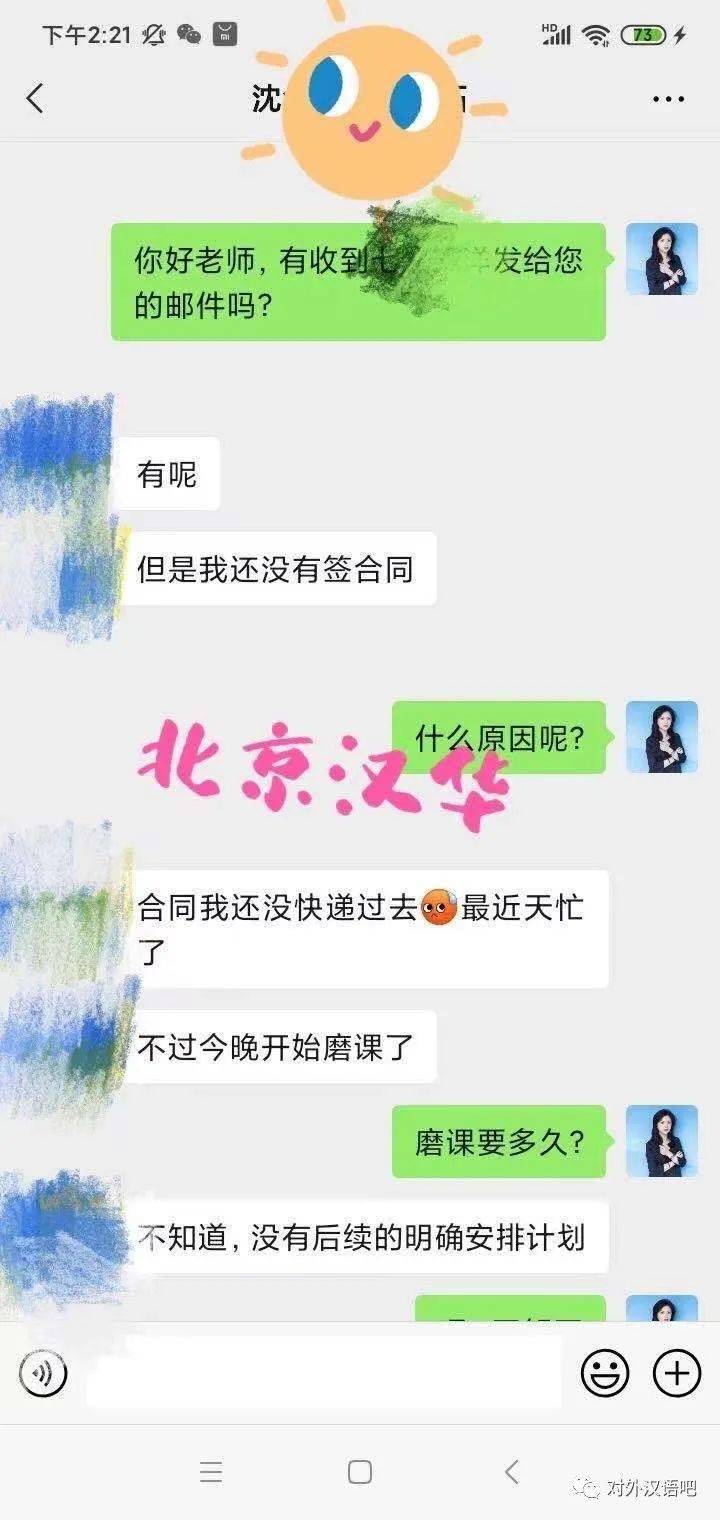This screenshot has width=720, height=1520.
Task: Open the emoji picker
Action: click(x=605, y=1373)
